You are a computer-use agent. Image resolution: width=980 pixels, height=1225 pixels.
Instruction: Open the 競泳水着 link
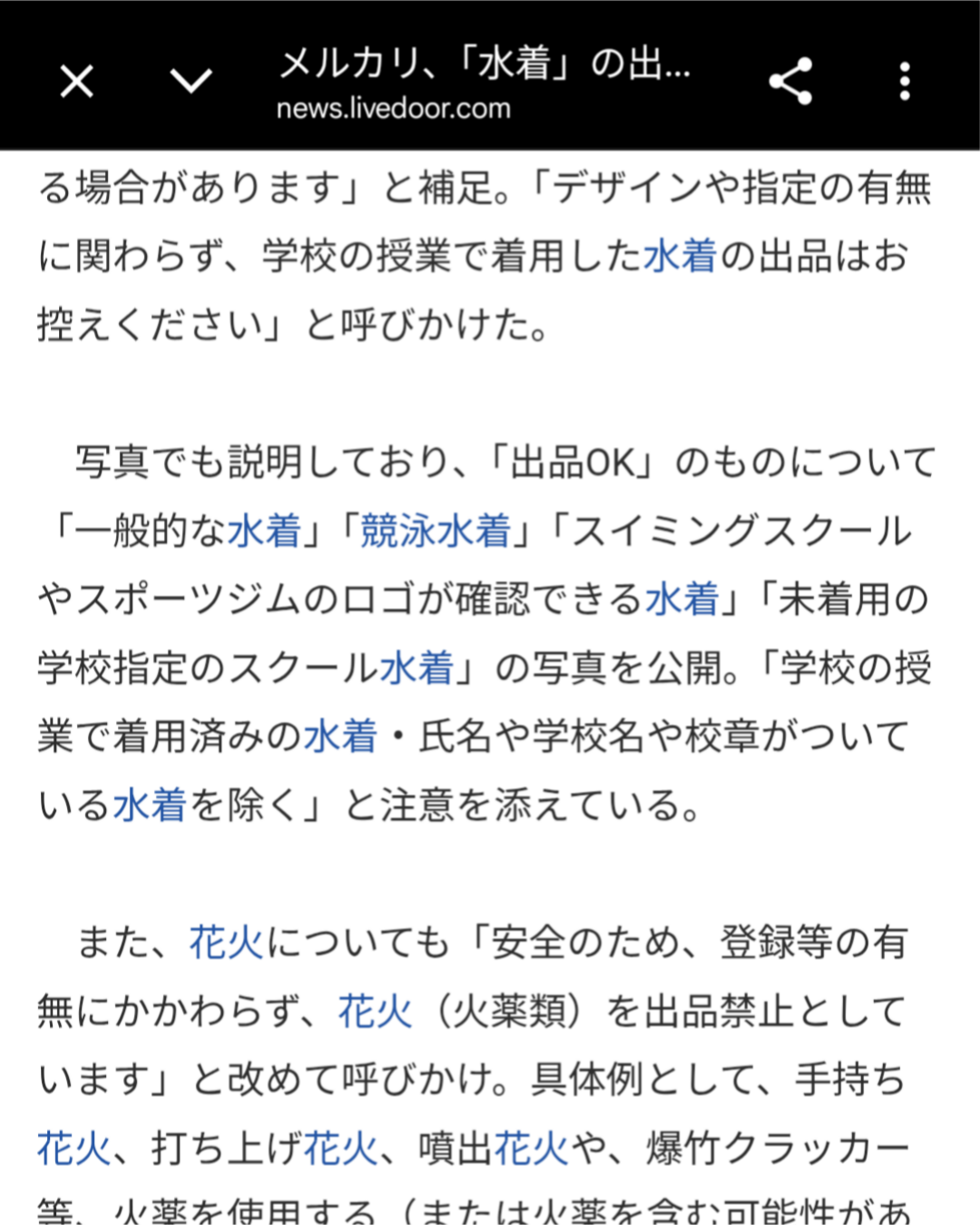[436, 531]
